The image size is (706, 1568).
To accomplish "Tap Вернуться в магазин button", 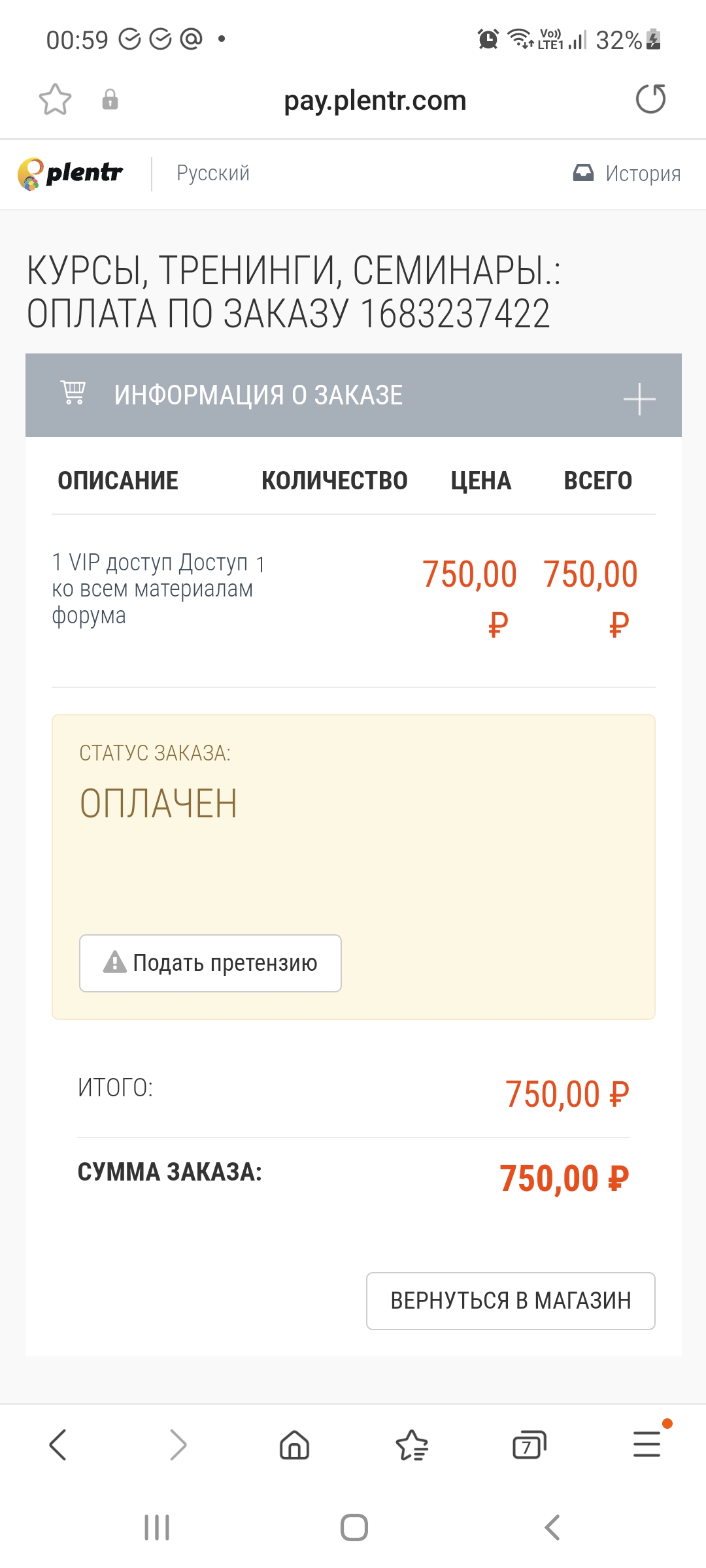I will [x=511, y=1301].
